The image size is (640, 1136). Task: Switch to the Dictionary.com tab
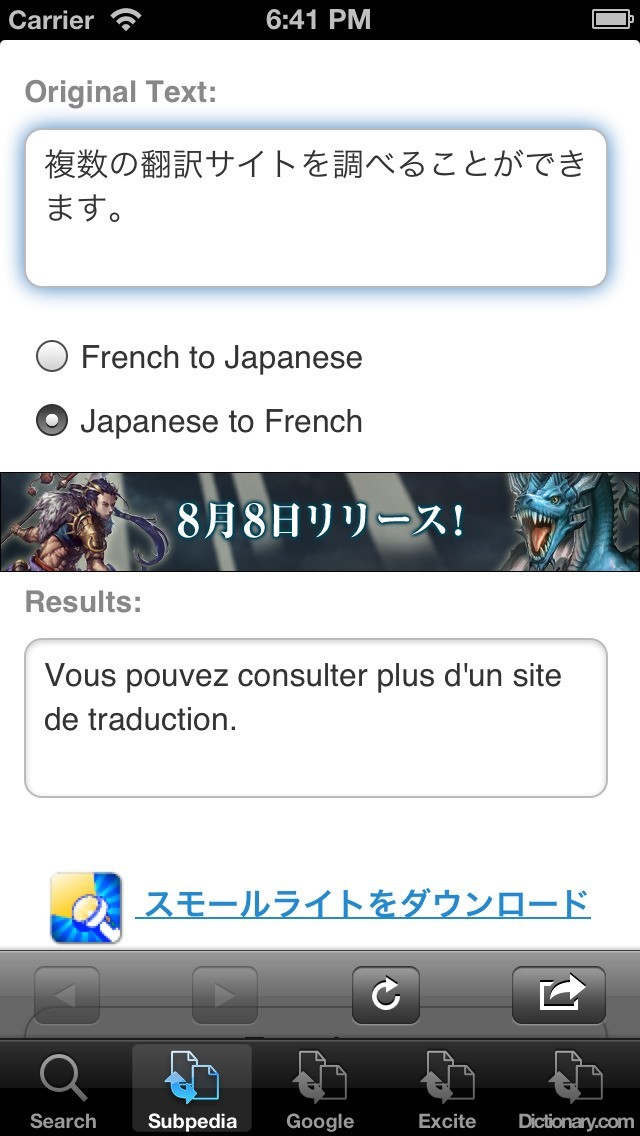pos(576,1091)
